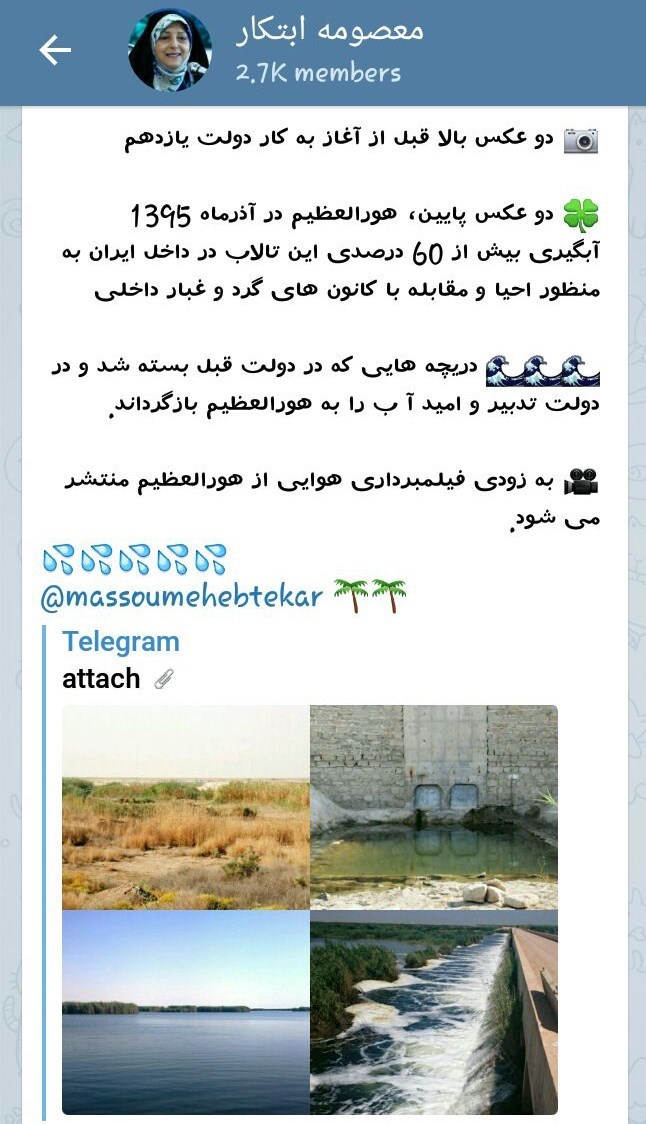Image resolution: width=646 pixels, height=1124 pixels.
Task: Tap the Telegram link preview title
Action: (x=120, y=642)
